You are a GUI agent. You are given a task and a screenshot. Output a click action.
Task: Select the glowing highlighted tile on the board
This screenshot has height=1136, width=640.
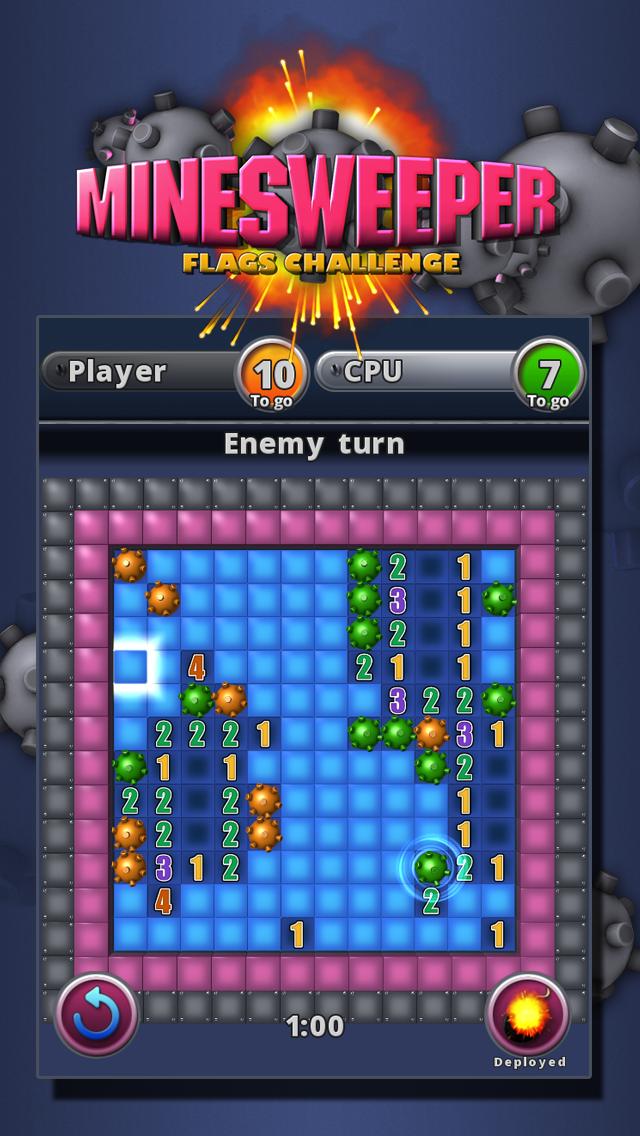(130, 667)
